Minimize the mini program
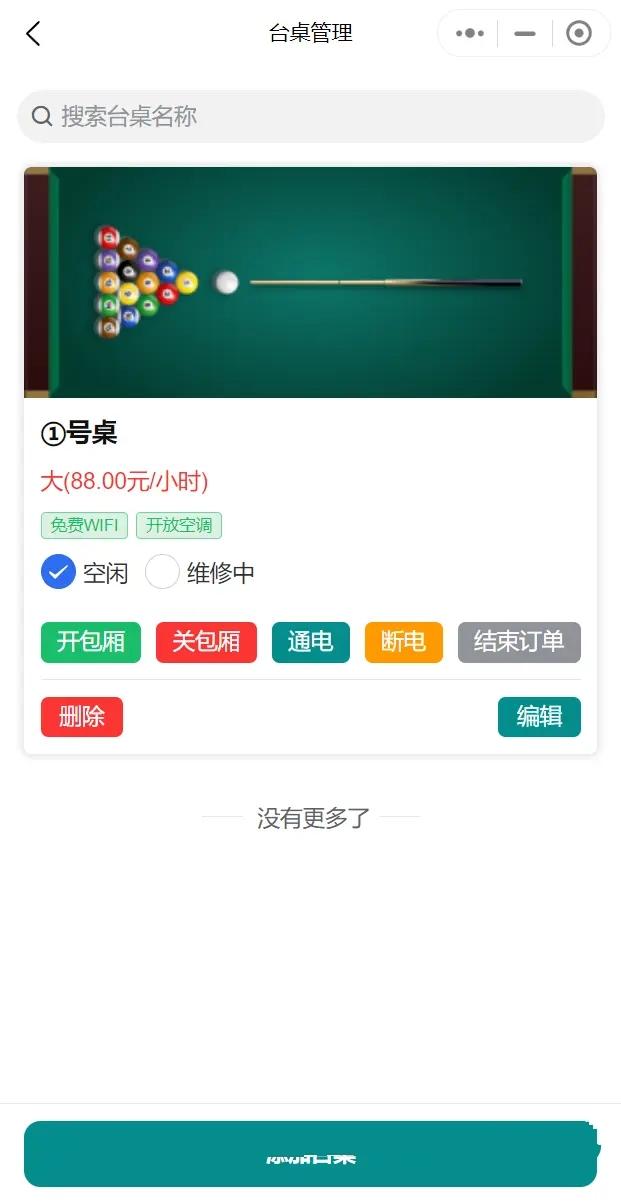 tap(525, 33)
